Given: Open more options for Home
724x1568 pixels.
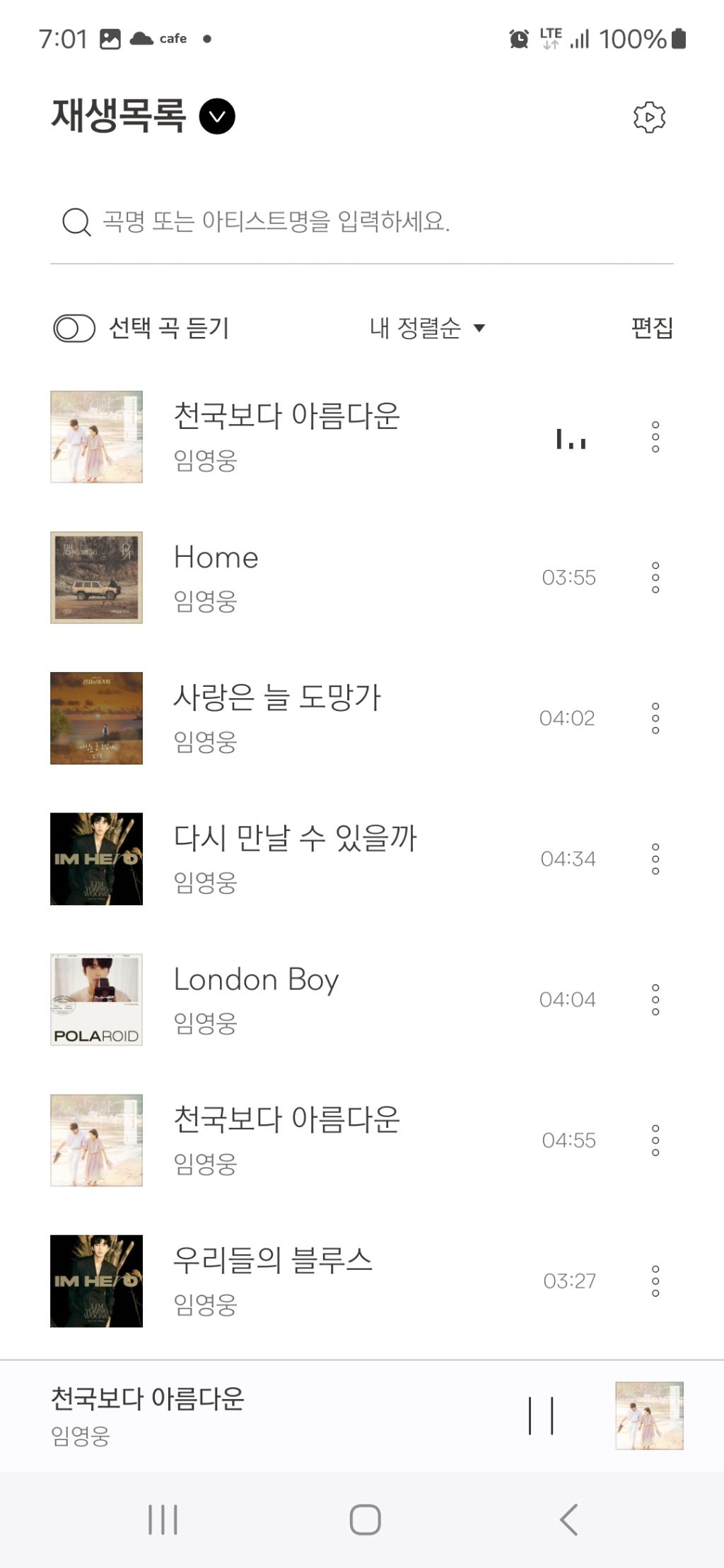Looking at the screenshot, I should point(655,577).
